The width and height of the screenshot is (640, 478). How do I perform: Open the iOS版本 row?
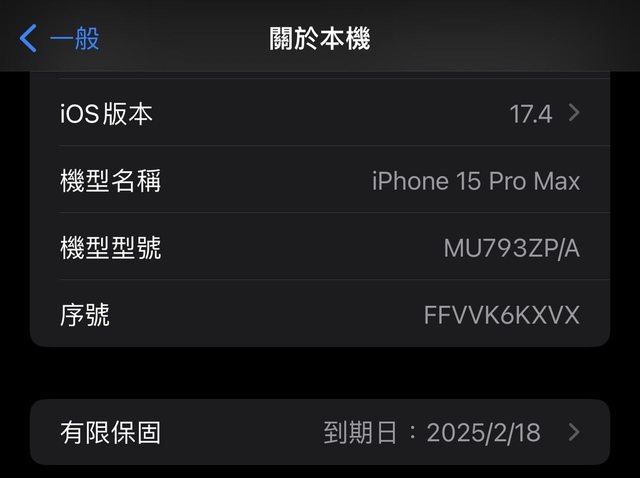[320, 113]
